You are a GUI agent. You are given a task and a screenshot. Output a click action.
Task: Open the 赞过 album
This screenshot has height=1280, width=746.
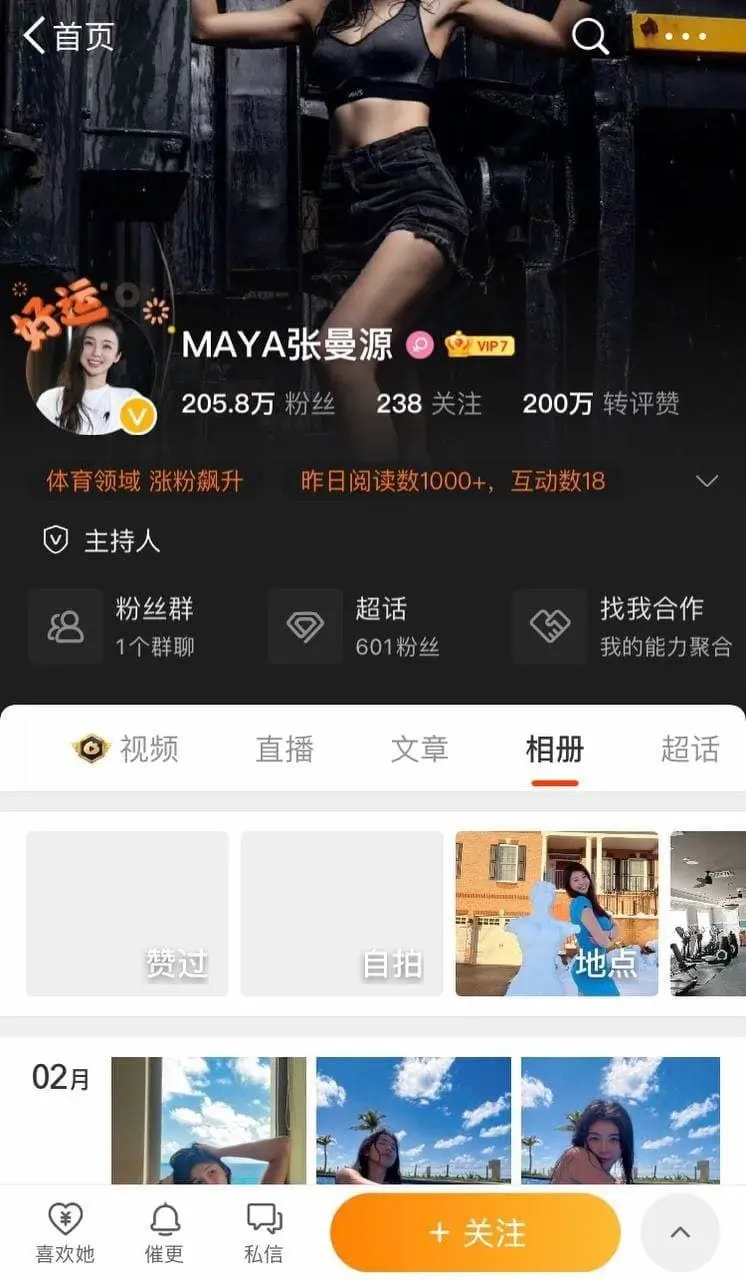tap(127, 914)
